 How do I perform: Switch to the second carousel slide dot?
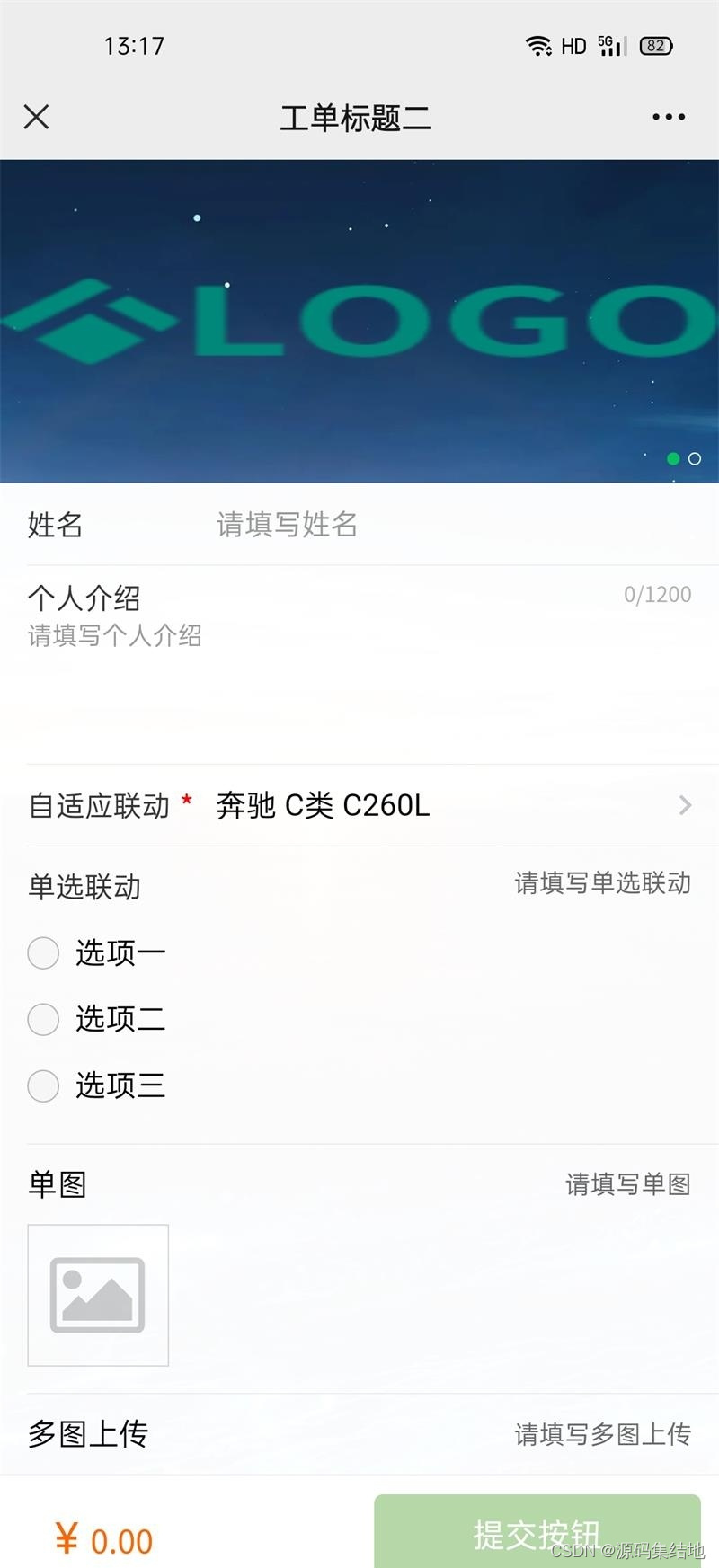coord(695,459)
